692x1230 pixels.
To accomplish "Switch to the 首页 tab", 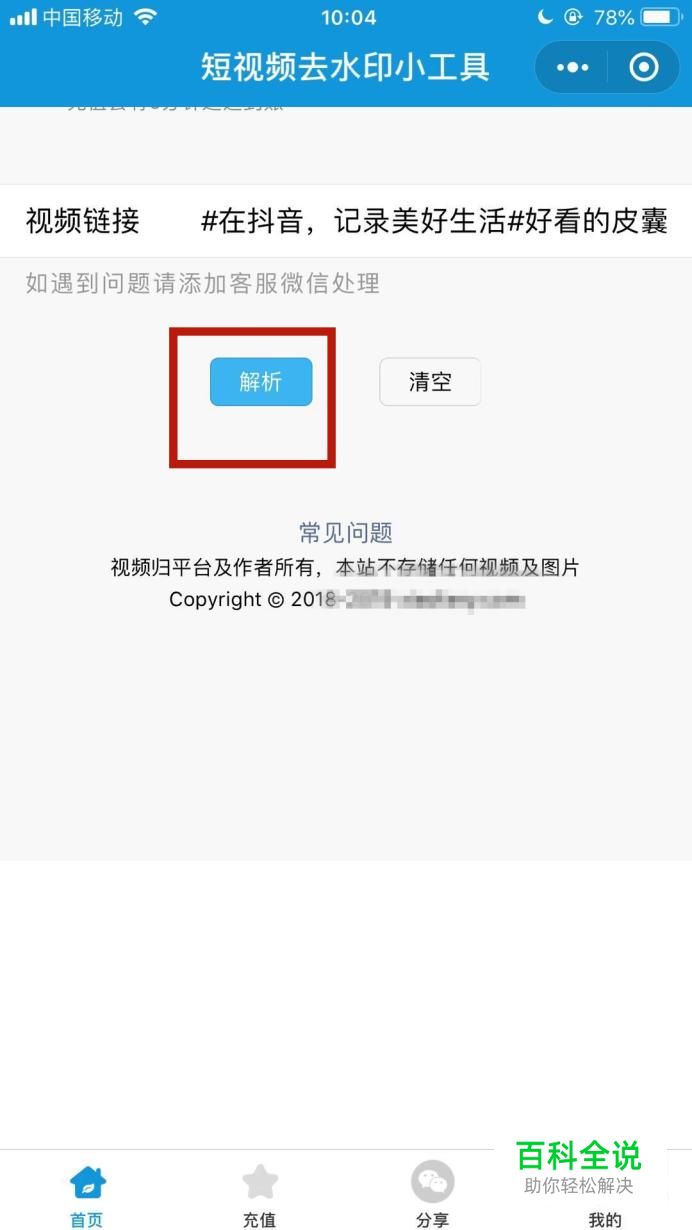I will 87,1194.
